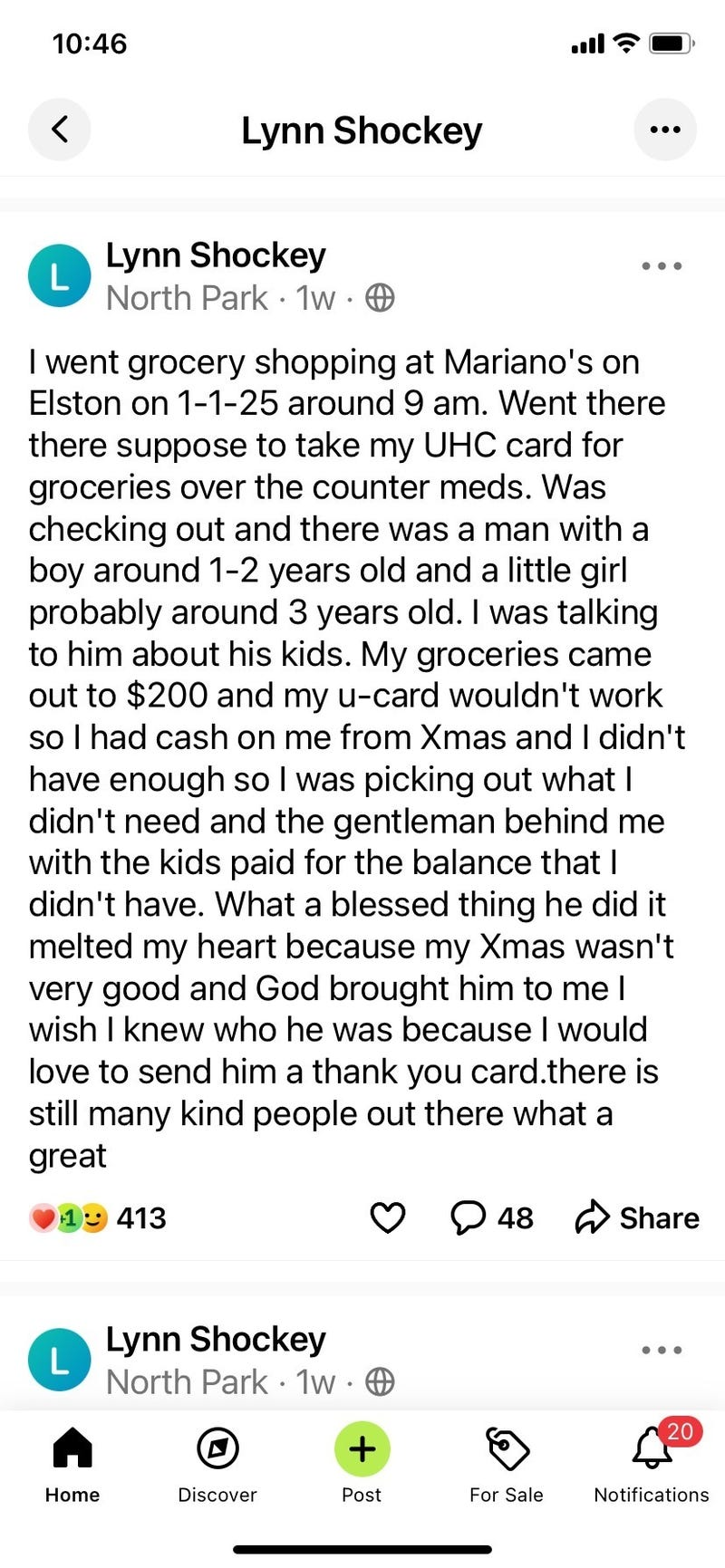This screenshot has height=1568, width=725.
Task: Open the Share icon on Lynn's post
Action: tap(635, 1218)
